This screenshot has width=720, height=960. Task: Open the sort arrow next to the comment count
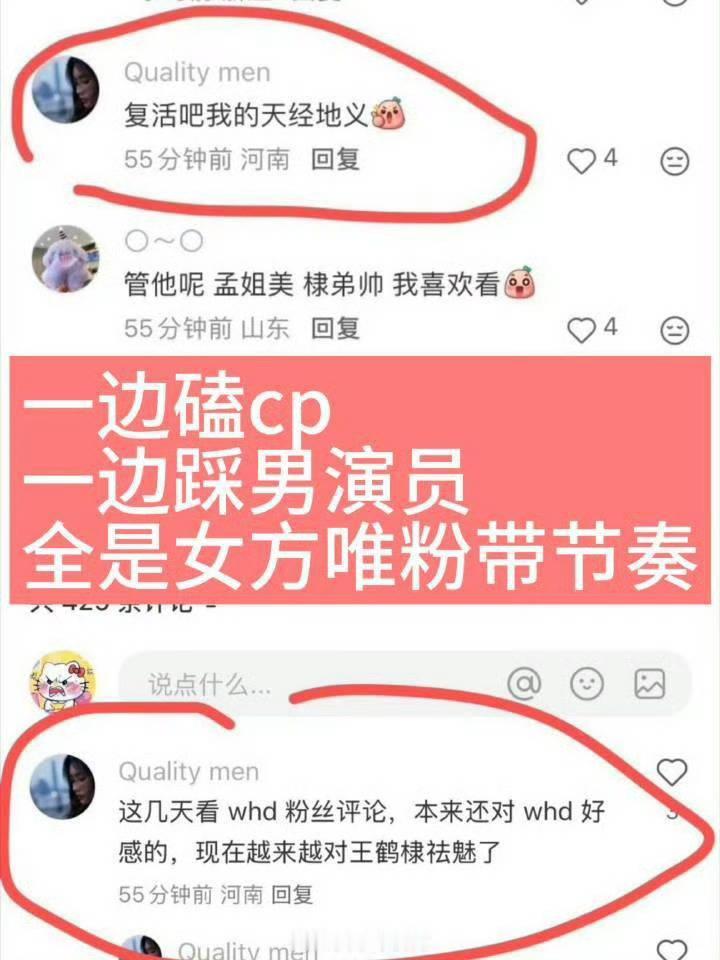click(x=210, y=606)
